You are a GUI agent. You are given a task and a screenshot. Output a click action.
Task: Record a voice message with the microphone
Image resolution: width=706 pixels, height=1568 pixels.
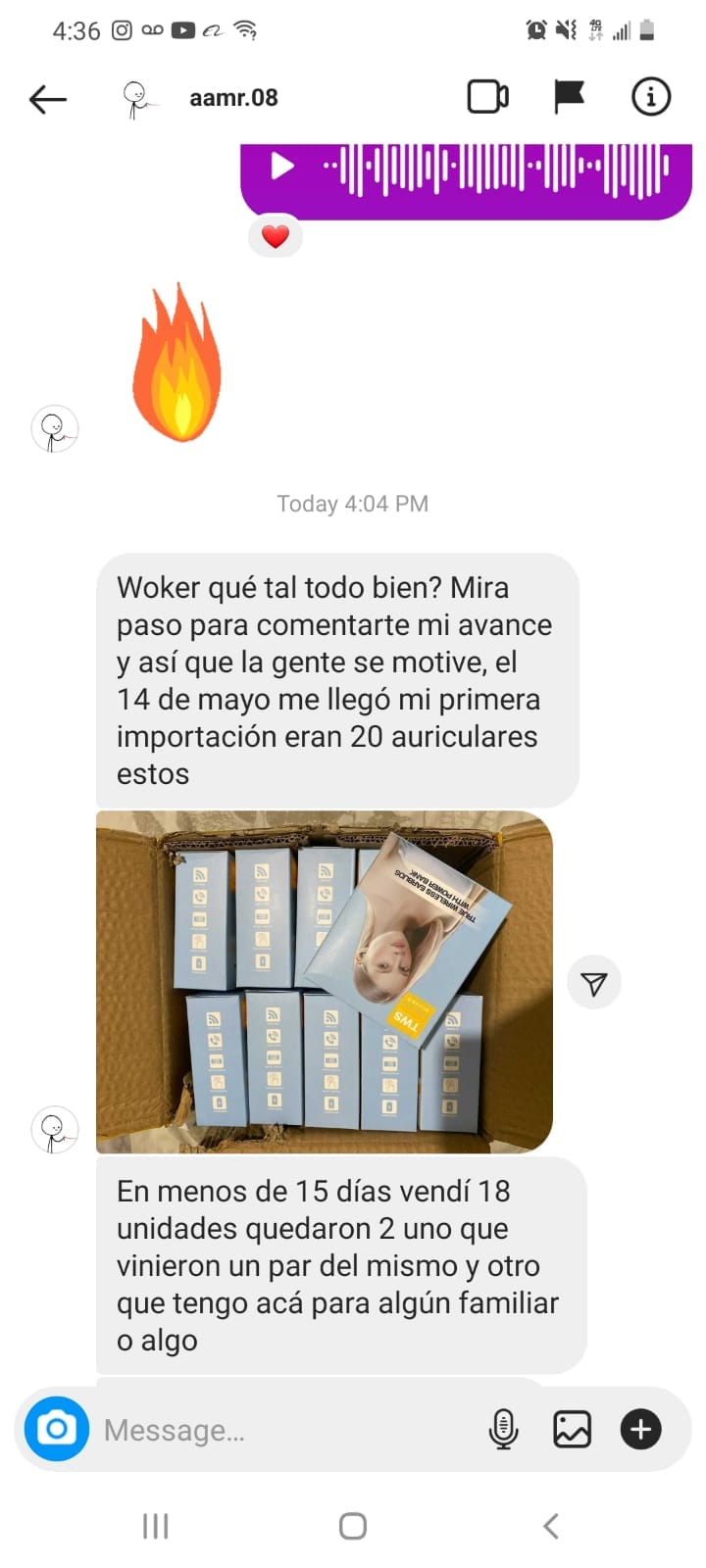pos(503,1429)
